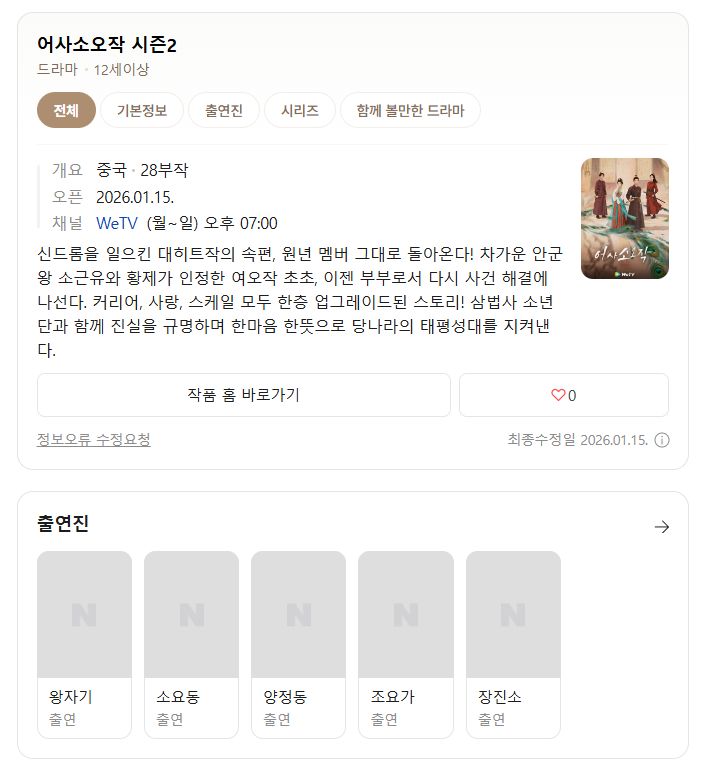The height and width of the screenshot is (772, 710).
Task: Switch to the 기본정보 tab
Action: click(141, 111)
